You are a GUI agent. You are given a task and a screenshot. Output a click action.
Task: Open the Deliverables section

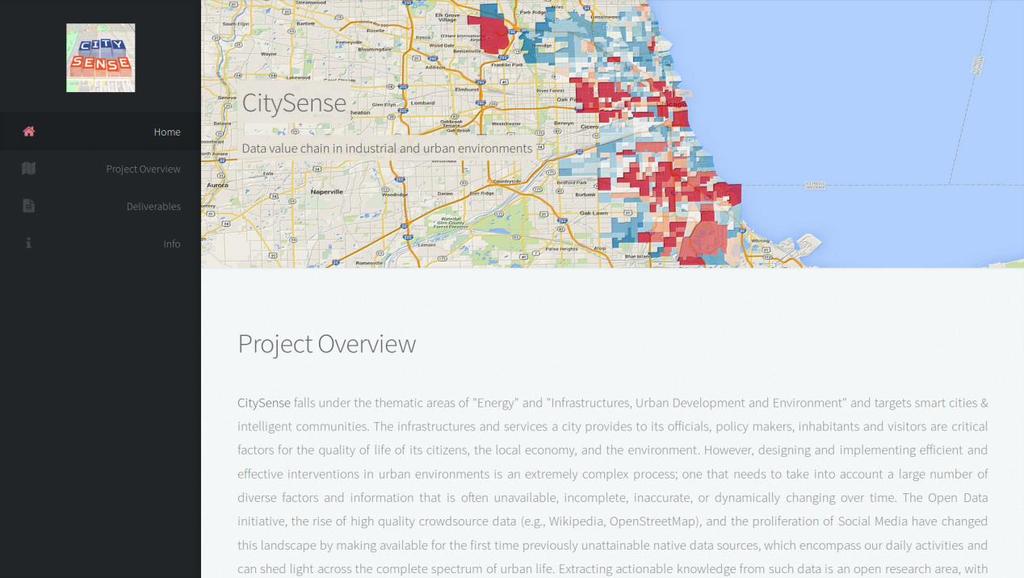coord(153,206)
